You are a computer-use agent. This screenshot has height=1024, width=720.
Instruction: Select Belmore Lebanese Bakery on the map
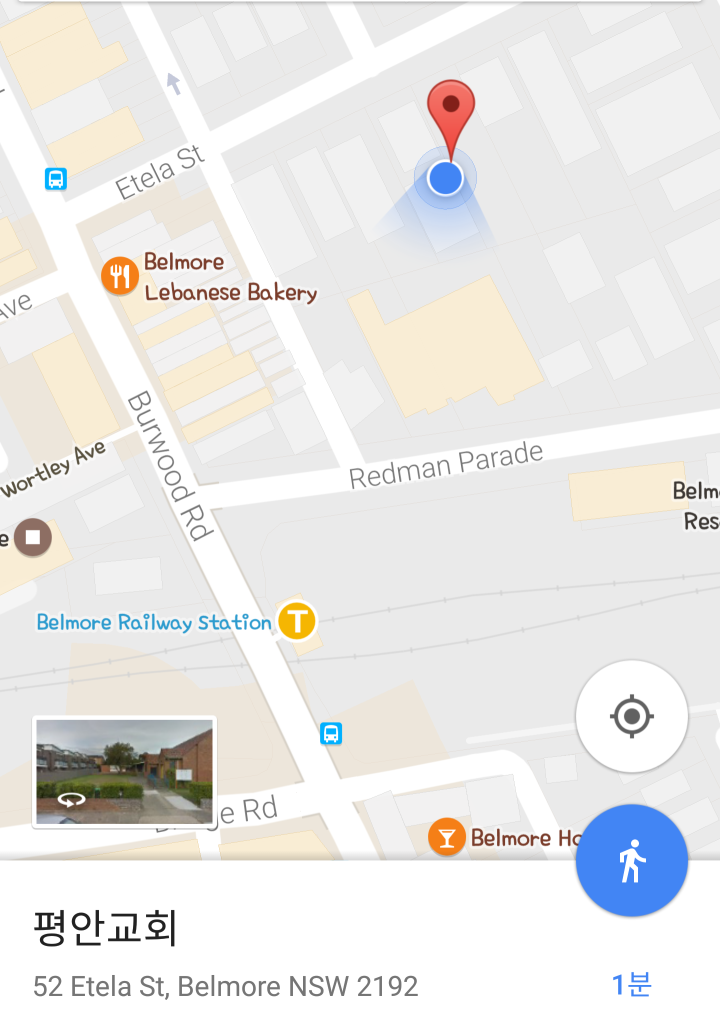119,275
